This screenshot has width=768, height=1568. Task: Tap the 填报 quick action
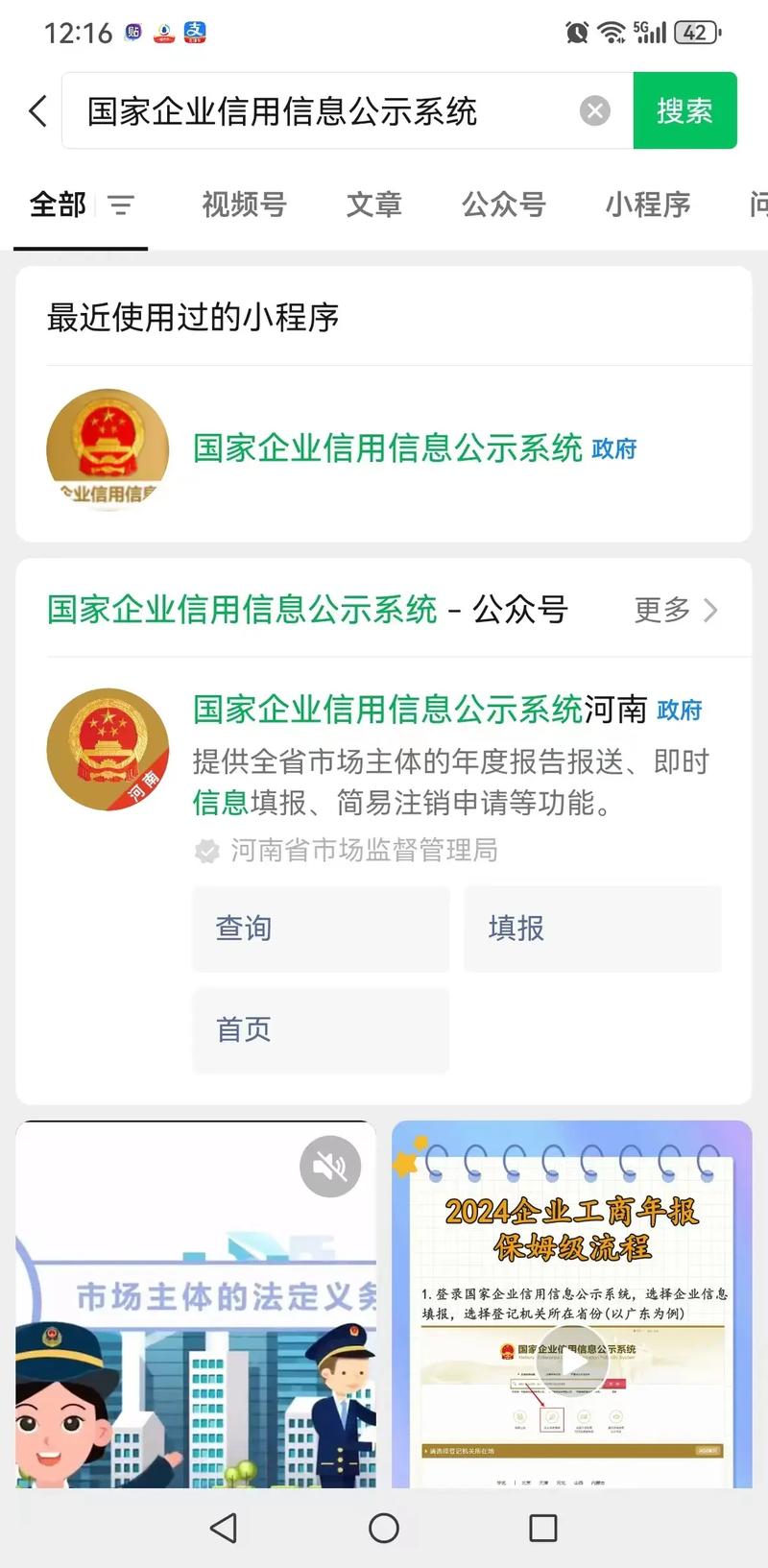click(592, 929)
